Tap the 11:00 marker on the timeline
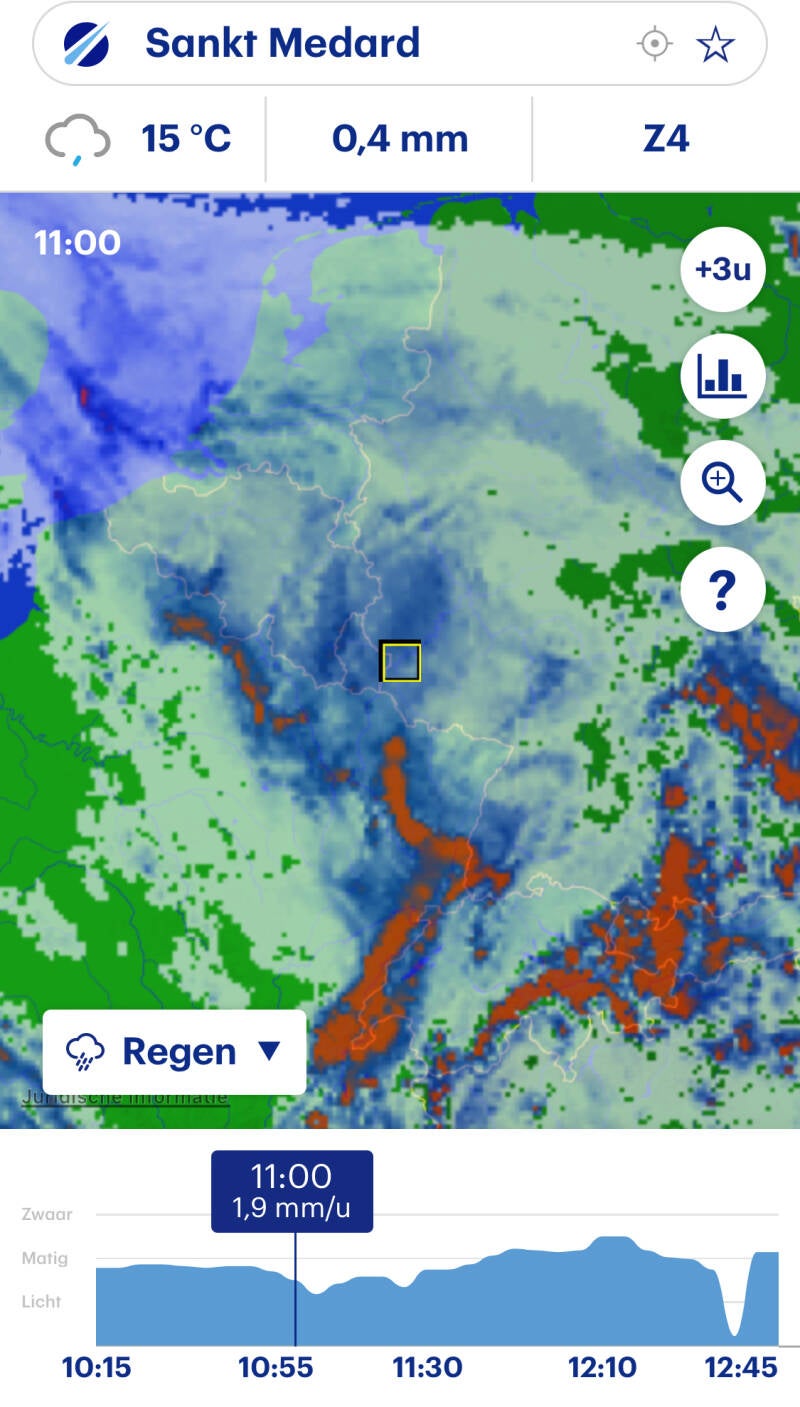The image size is (800, 1407). click(x=292, y=1191)
